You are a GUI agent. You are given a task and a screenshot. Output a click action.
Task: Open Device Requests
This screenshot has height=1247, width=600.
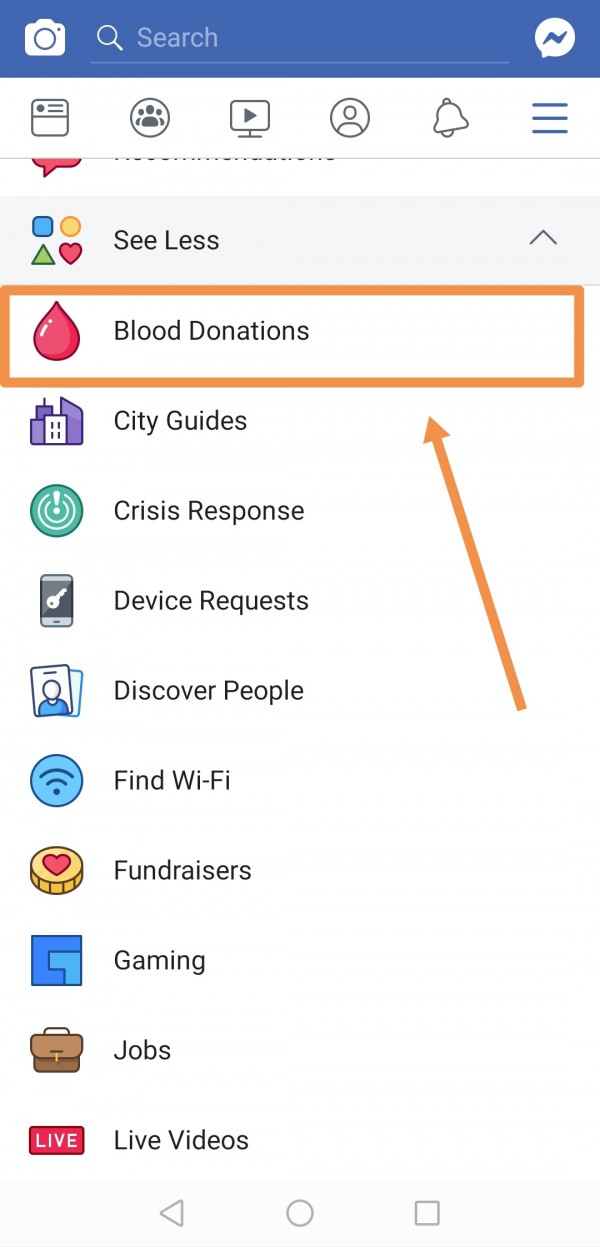pos(210,601)
